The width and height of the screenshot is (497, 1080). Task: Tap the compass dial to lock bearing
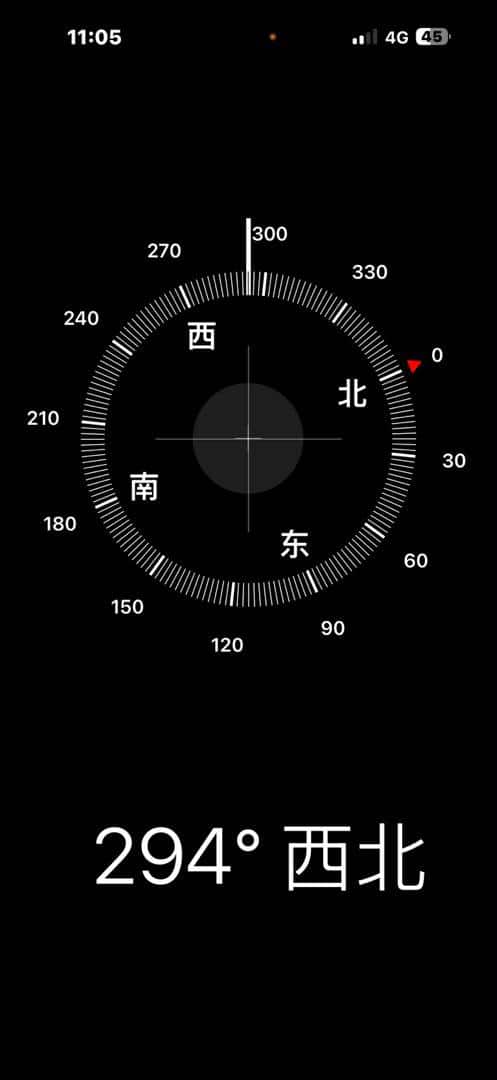[248, 438]
